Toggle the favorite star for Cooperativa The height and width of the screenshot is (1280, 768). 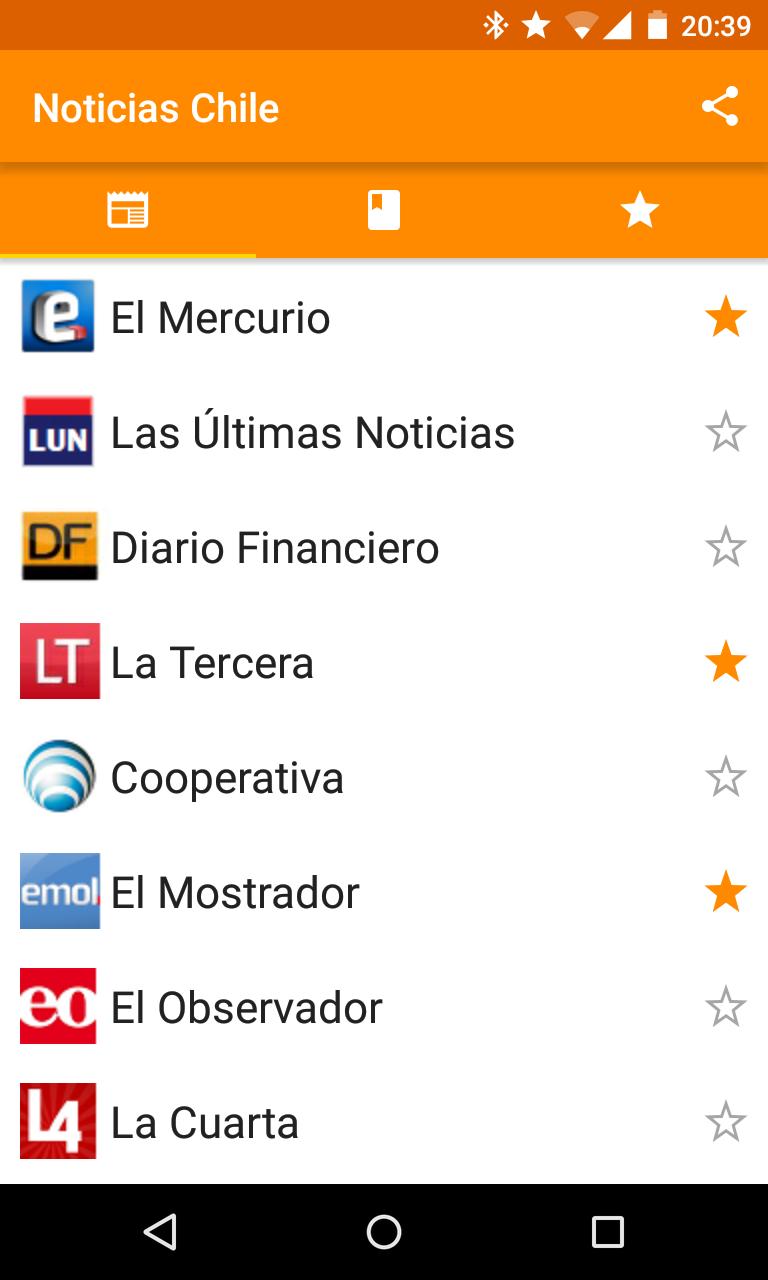click(x=726, y=776)
